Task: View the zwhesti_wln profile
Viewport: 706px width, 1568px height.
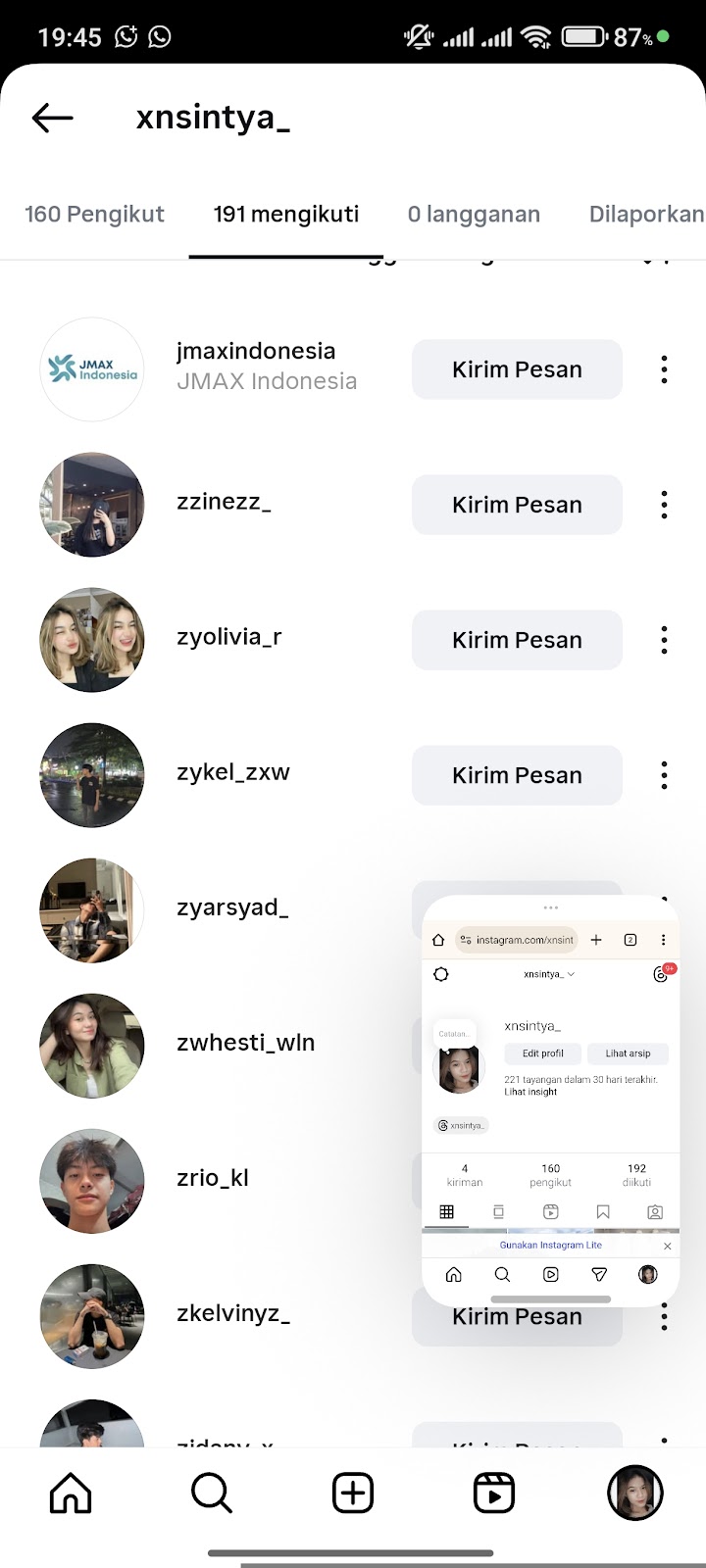Action: point(245,1043)
